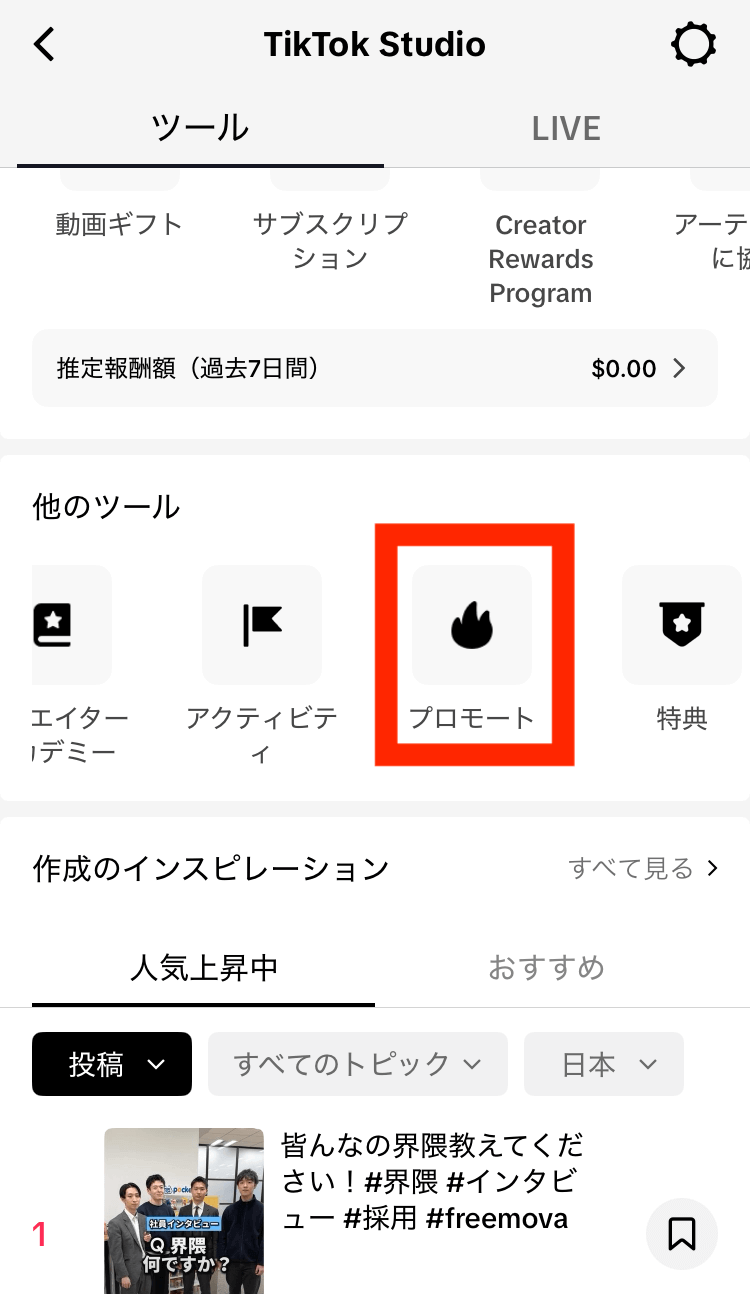Go back from TikTok Studio
This screenshot has height=1294, width=750.
point(44,45)
